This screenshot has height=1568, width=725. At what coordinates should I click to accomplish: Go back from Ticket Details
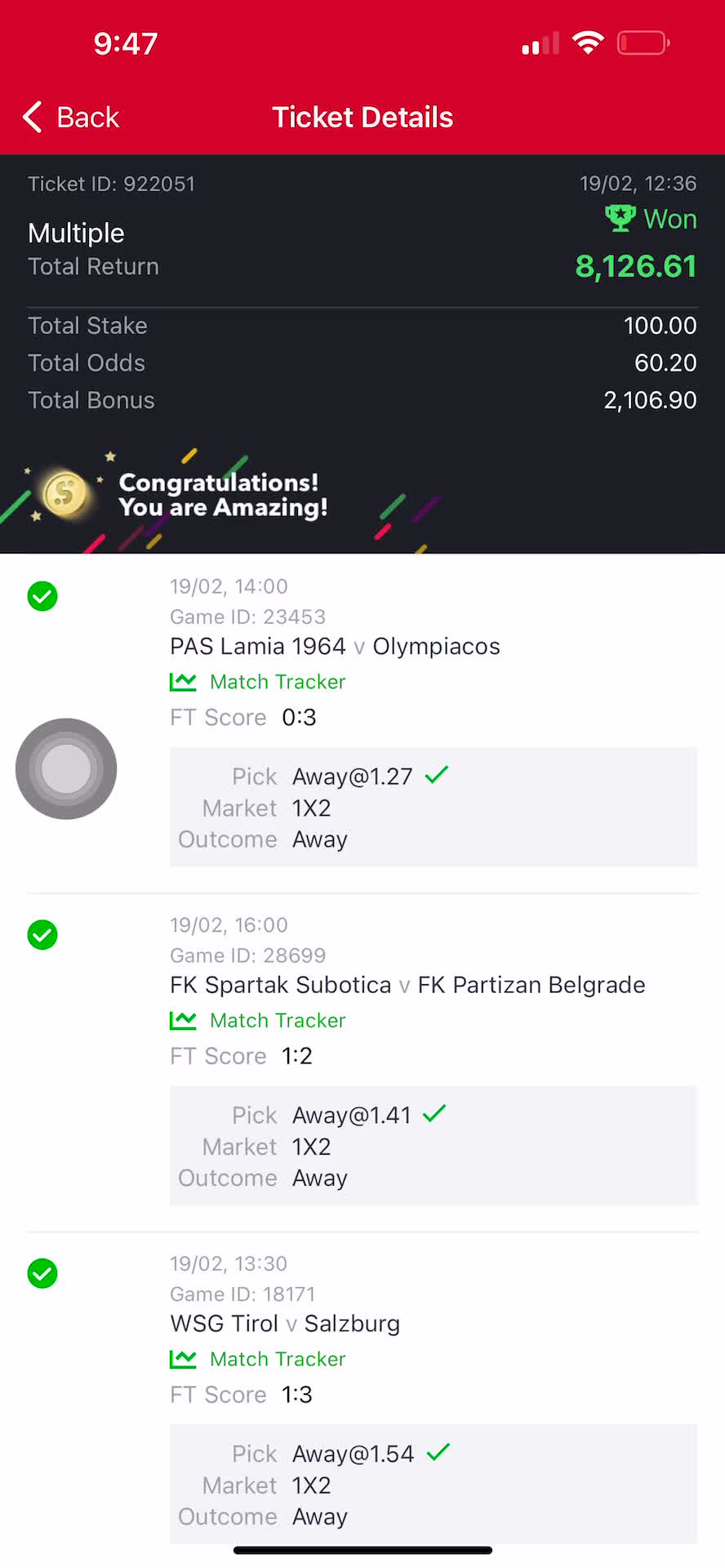tap(71, 118)
